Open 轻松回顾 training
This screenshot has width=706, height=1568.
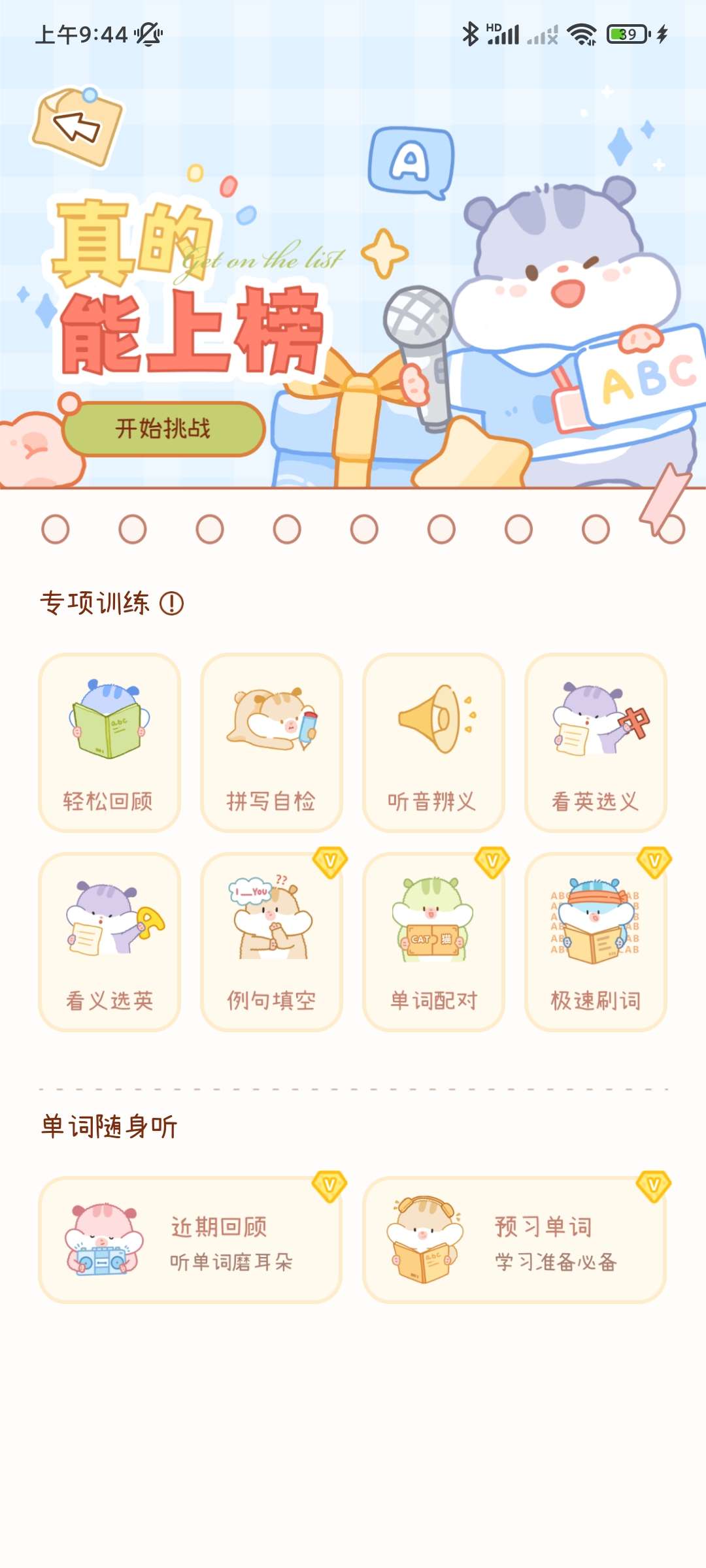click(x=109, y=743)
